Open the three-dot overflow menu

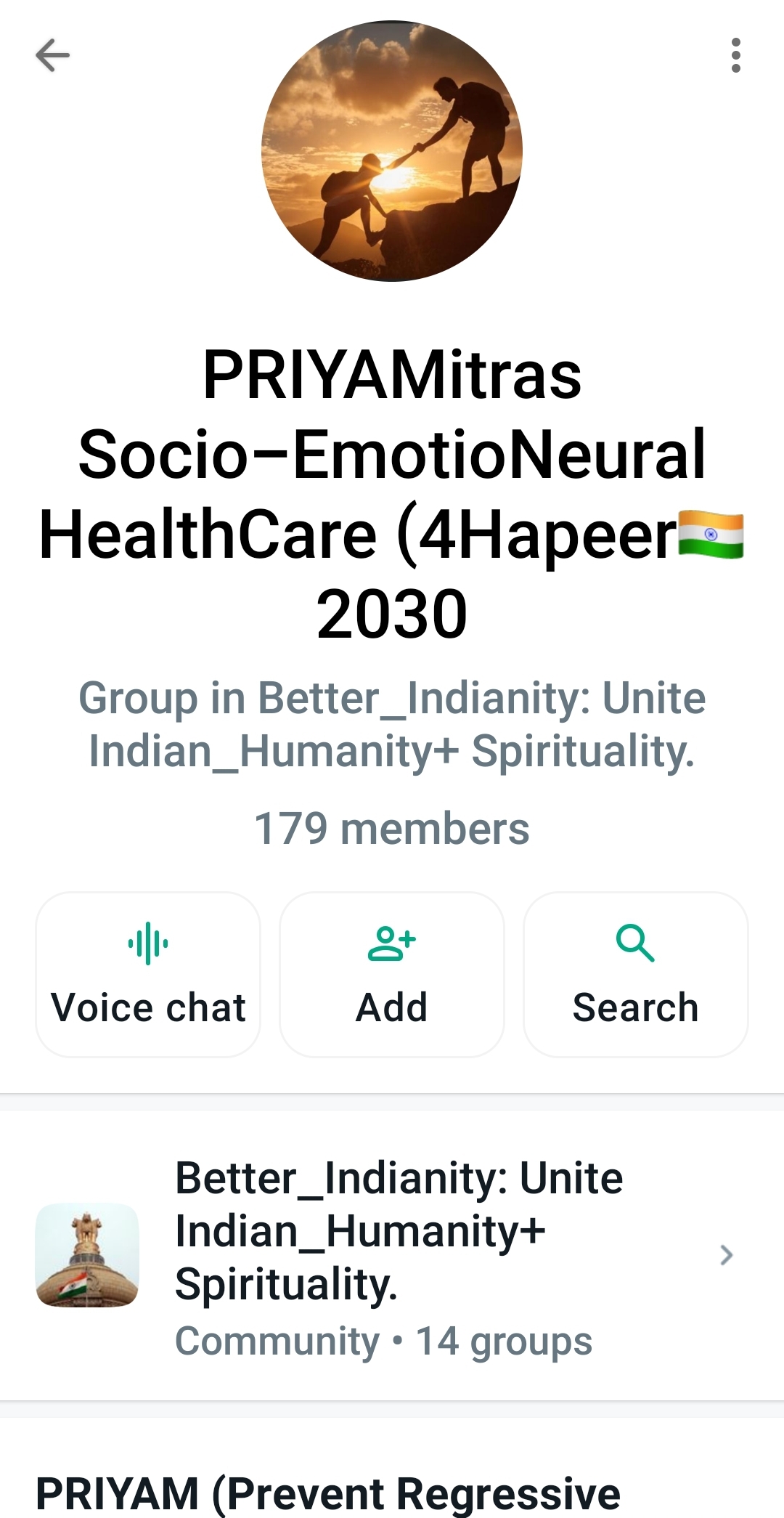point(735,55)
